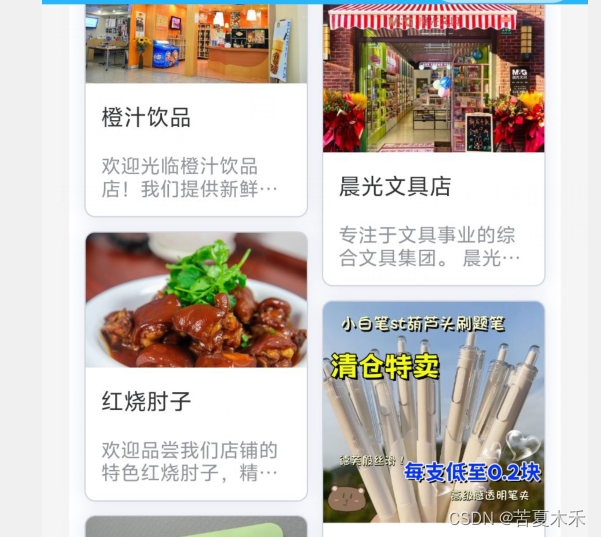The width and height of the screenshot is (601, 537).
Task: View the 红烧肘子 card
Action: [196, 400]
